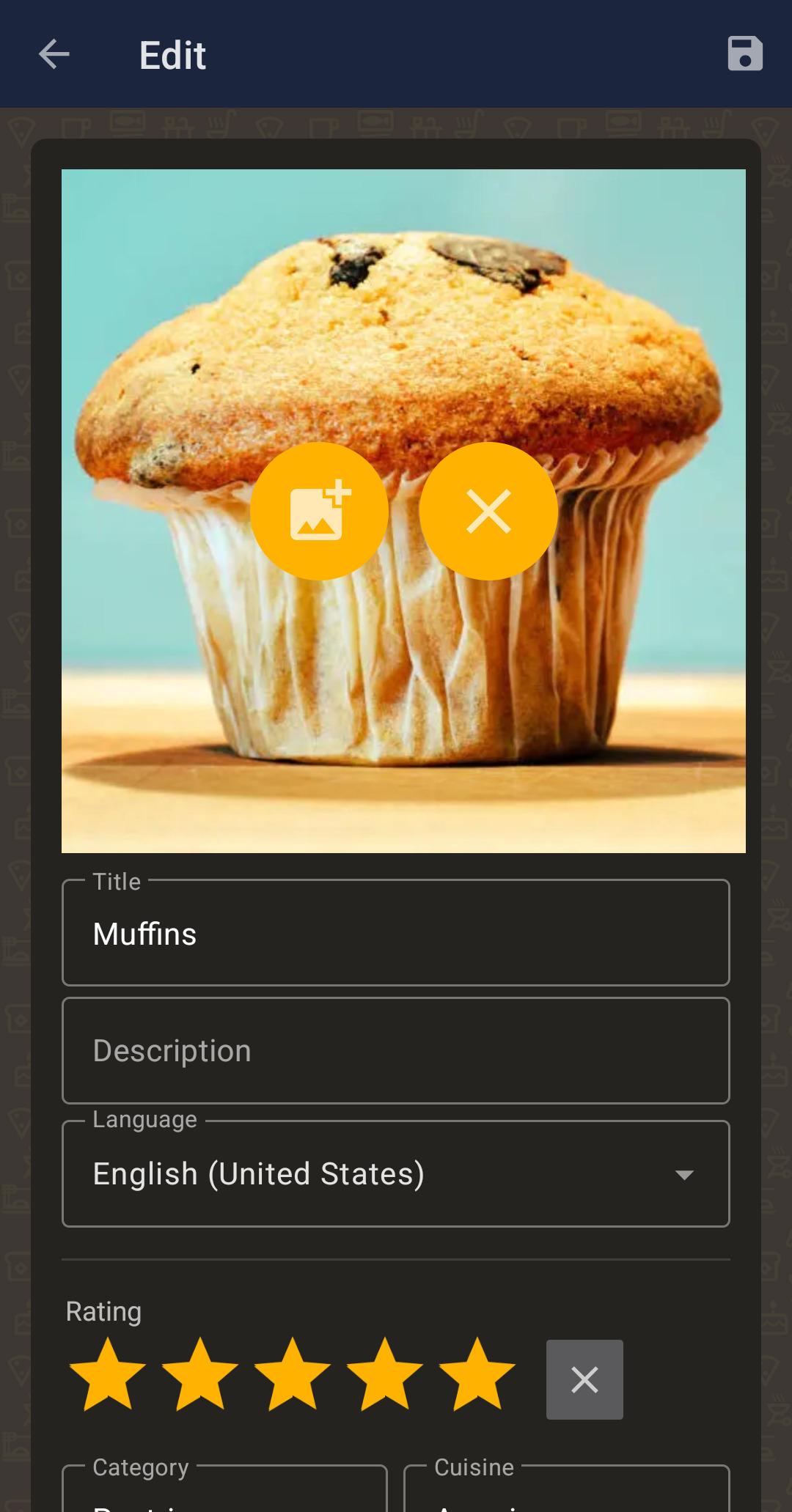The image size is (792, 1512).
Task: Go back from the Edit screen
Action: pyautogui.click(x=54, y=54)
